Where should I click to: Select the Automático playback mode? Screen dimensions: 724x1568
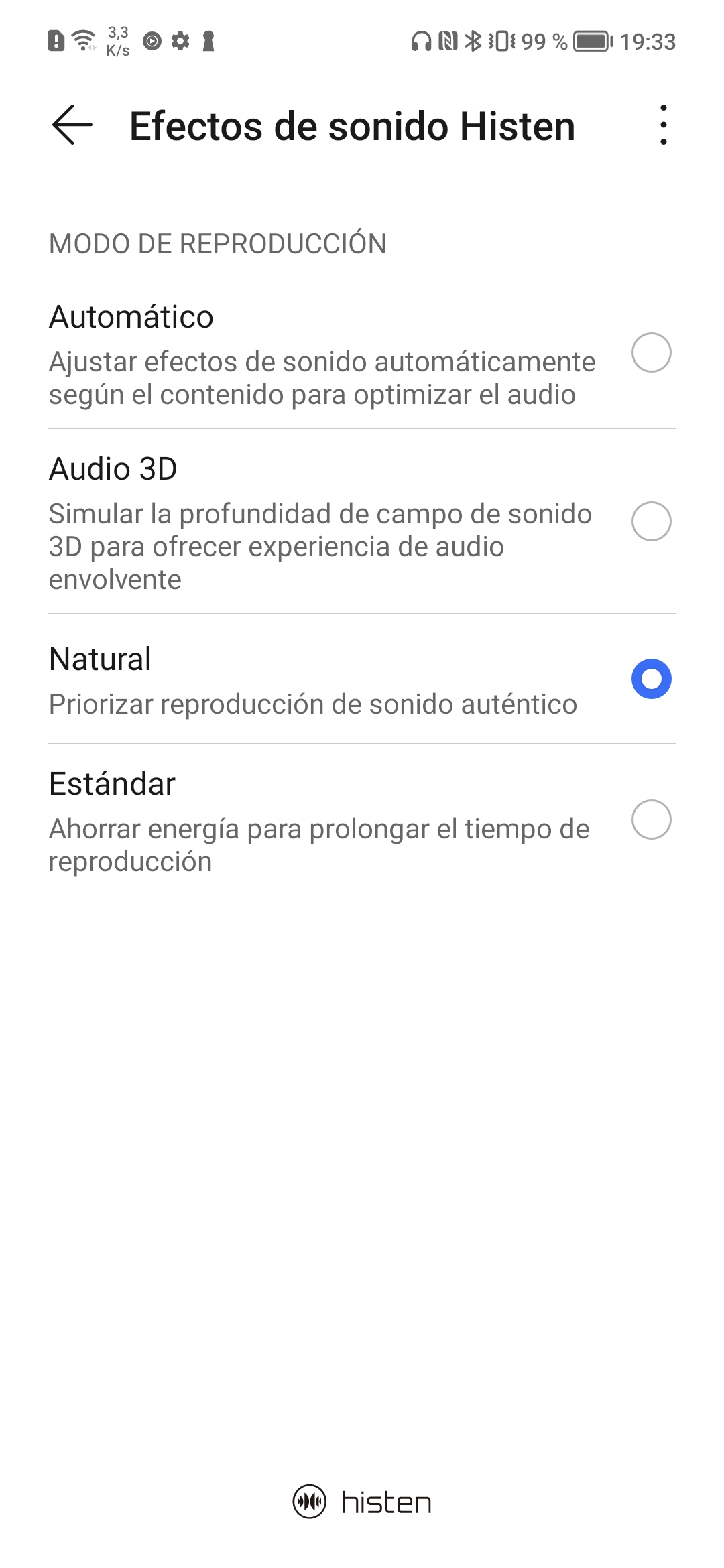point(362,354)
